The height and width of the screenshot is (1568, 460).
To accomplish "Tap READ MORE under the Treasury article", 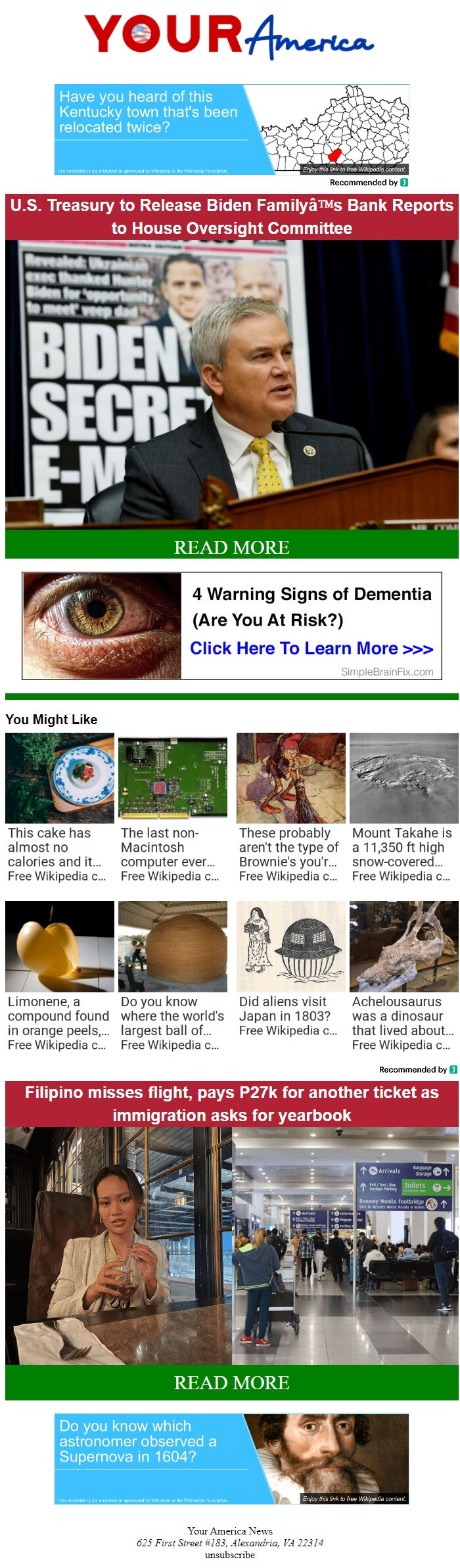I will 231,547.
